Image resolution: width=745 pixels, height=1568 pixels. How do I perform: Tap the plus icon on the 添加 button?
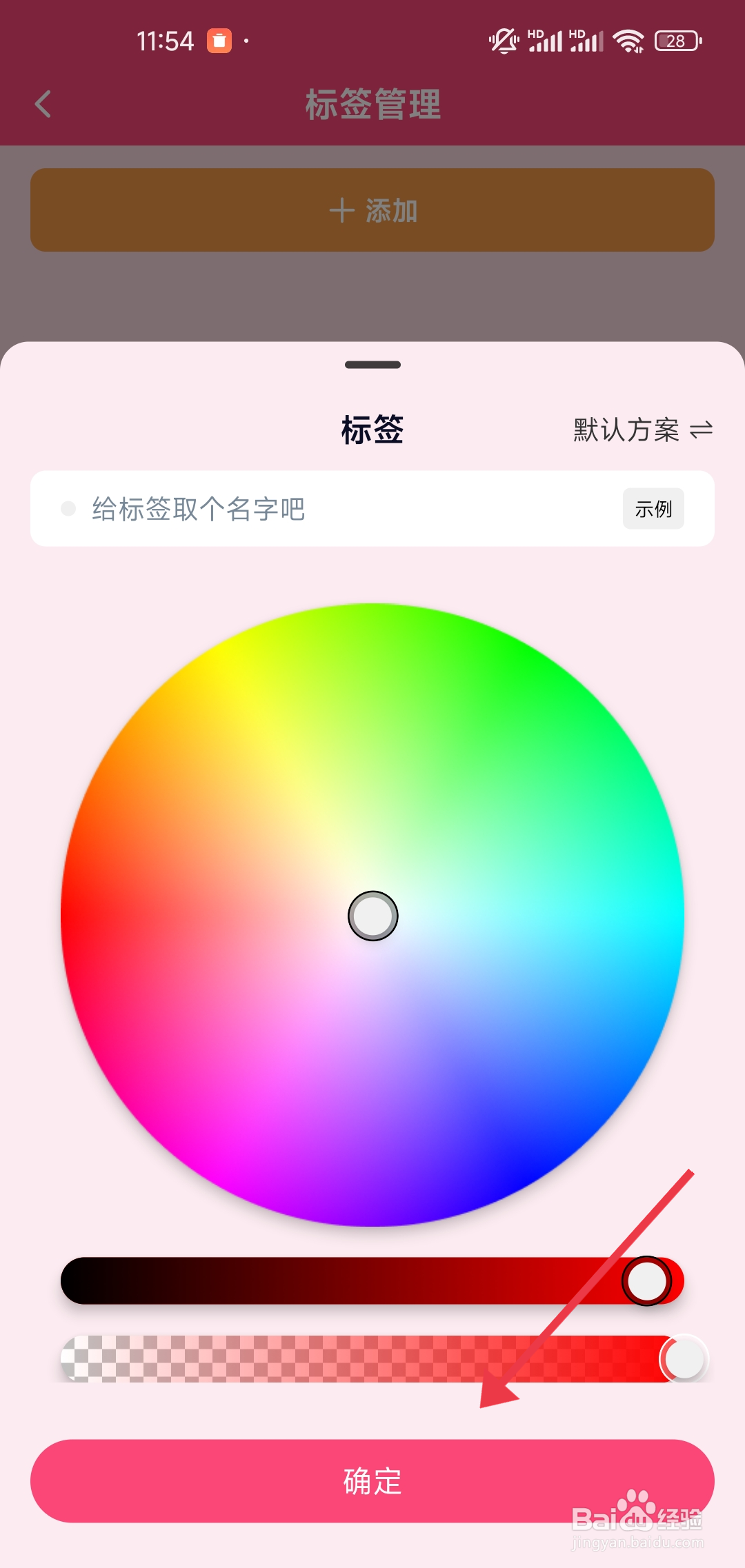(x=341, y=211)
